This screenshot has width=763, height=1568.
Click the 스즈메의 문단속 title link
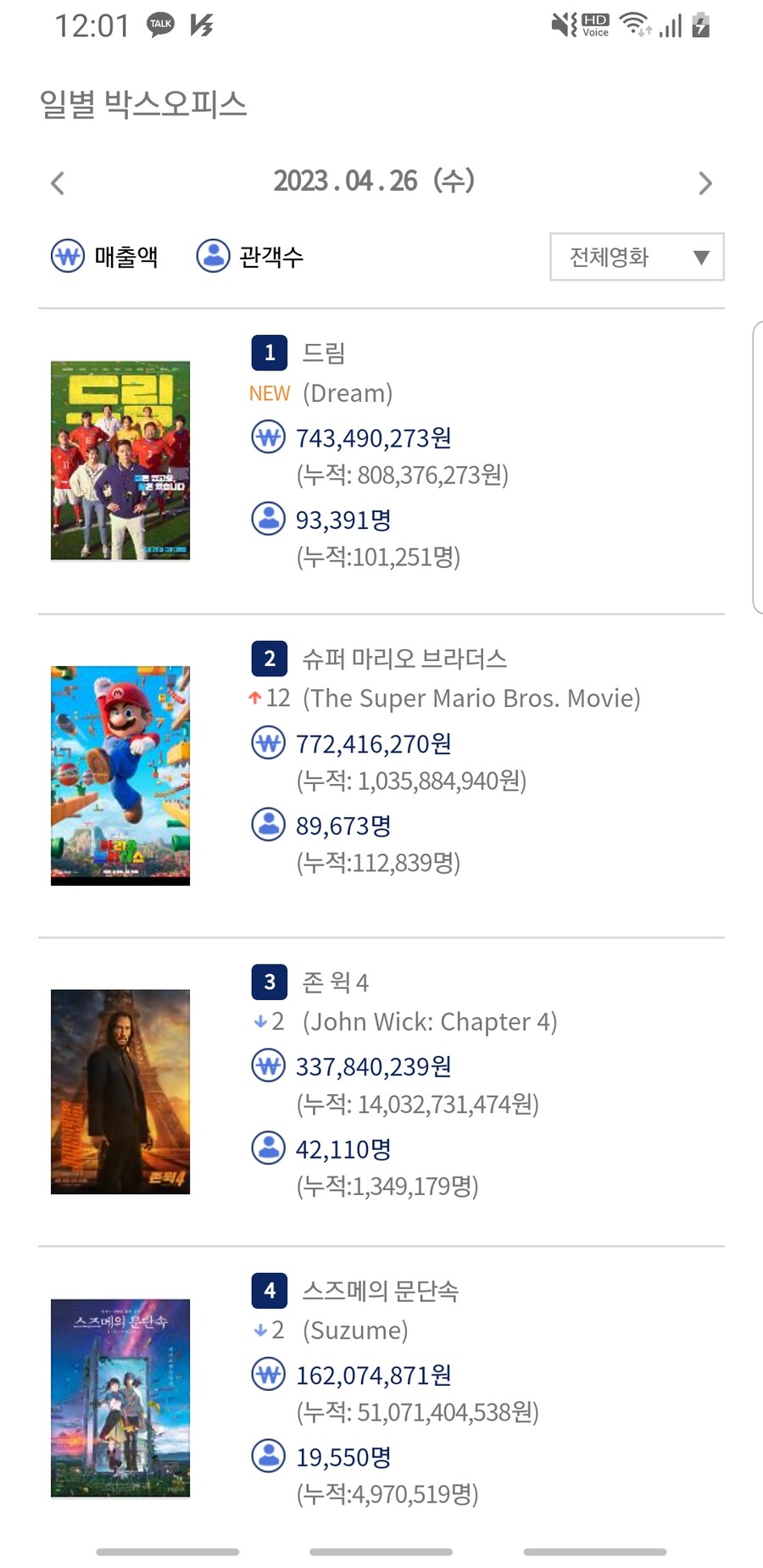click(383, 1290)
